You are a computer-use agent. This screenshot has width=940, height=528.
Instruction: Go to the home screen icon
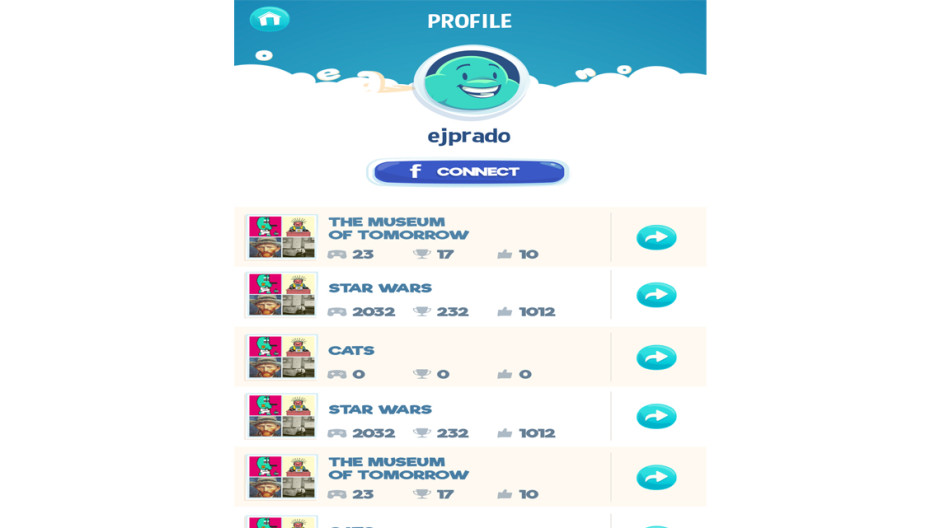(269, 19)
